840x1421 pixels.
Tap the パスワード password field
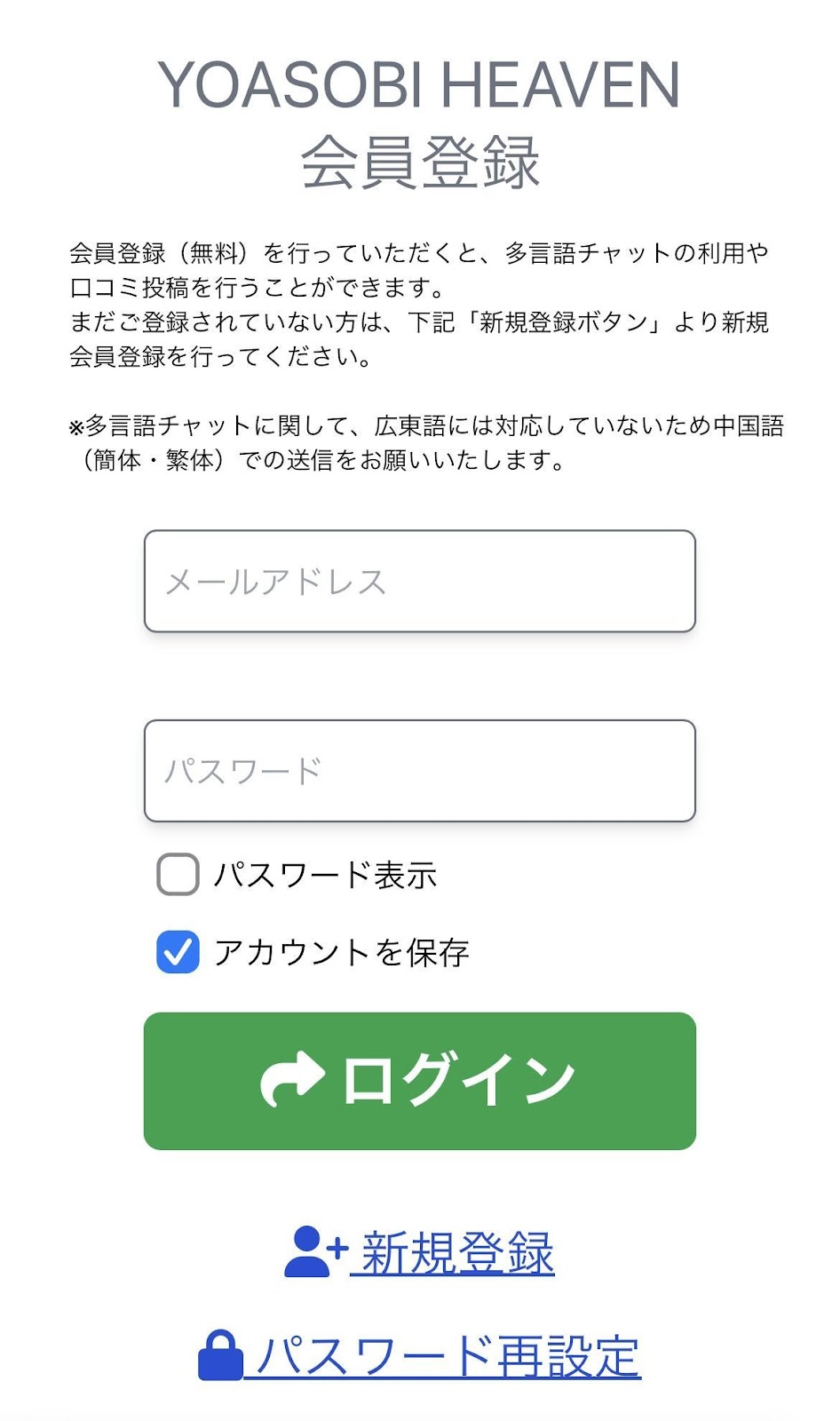(x=419, y=771)
